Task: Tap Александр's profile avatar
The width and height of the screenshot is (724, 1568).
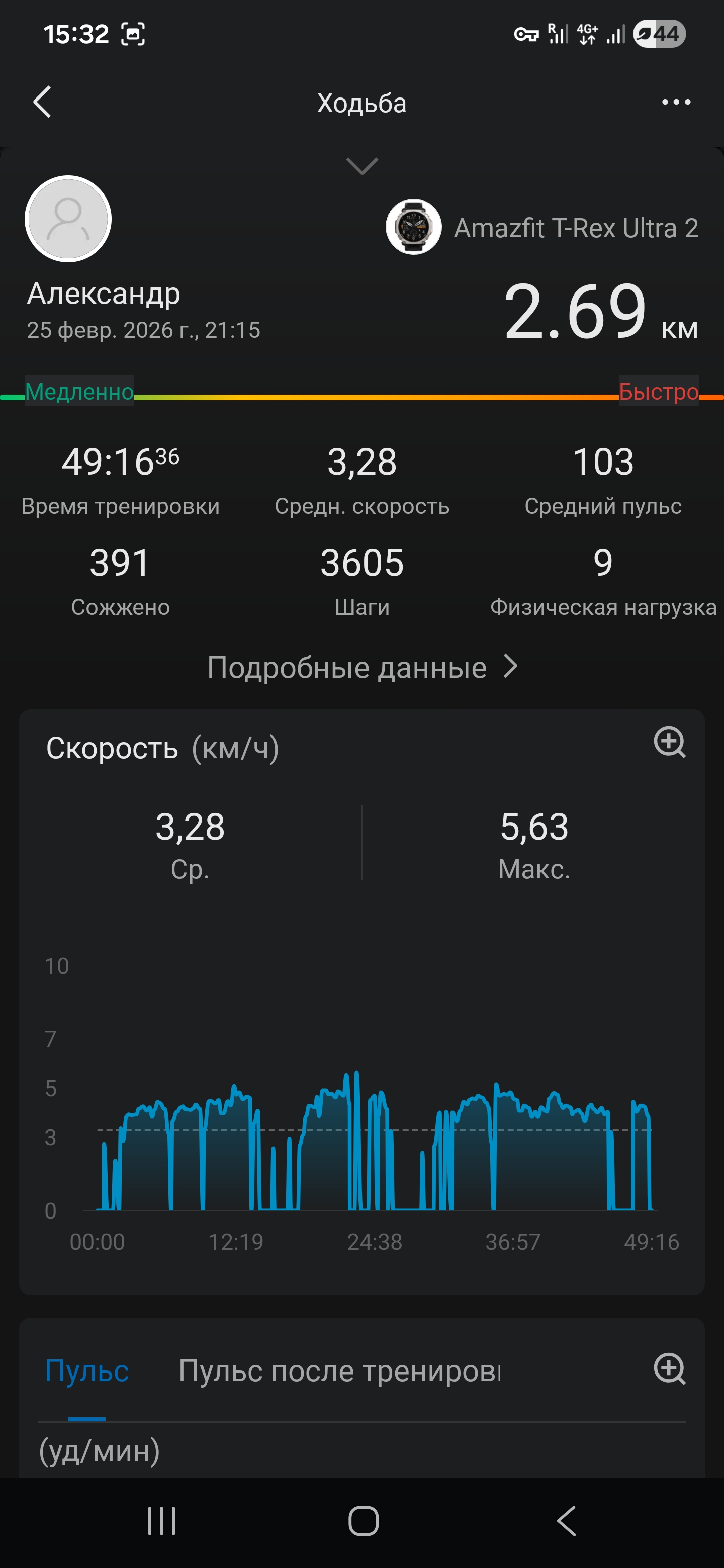Action: (68, 219)
